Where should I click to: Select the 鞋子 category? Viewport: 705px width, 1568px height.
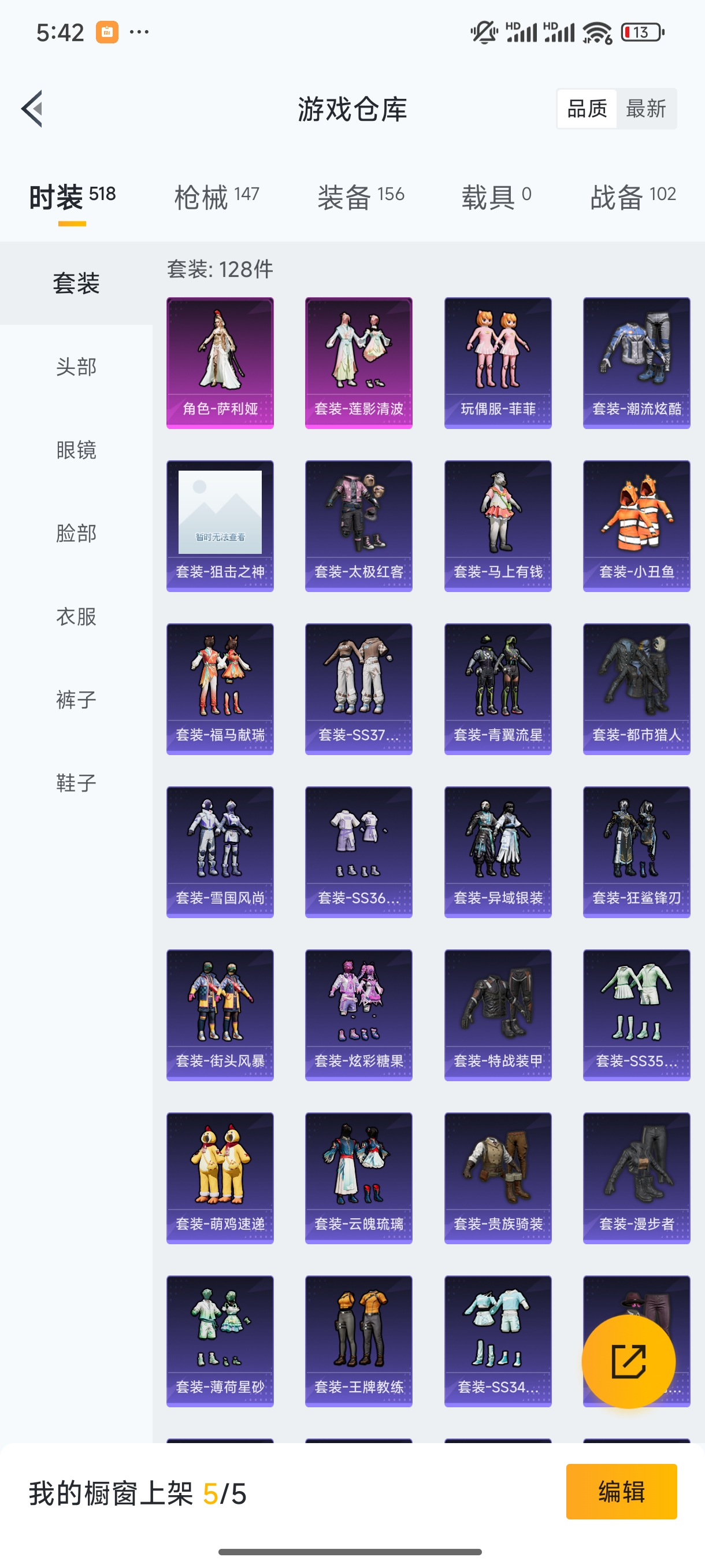coord(76,783)
